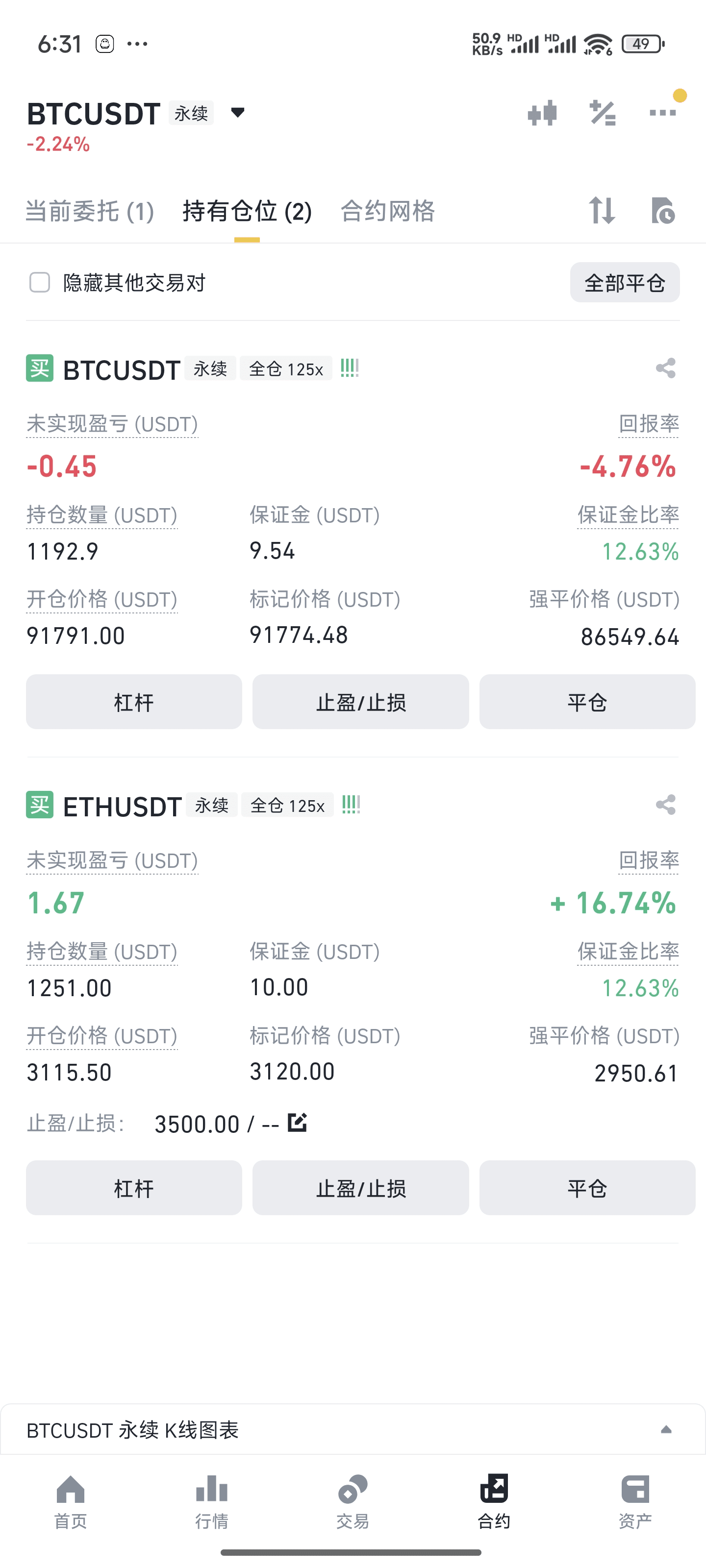Tap 杠杆 for the BTCUSDT position
The height and width of the screenshot is (1568, 706).
tap(134, 702)
